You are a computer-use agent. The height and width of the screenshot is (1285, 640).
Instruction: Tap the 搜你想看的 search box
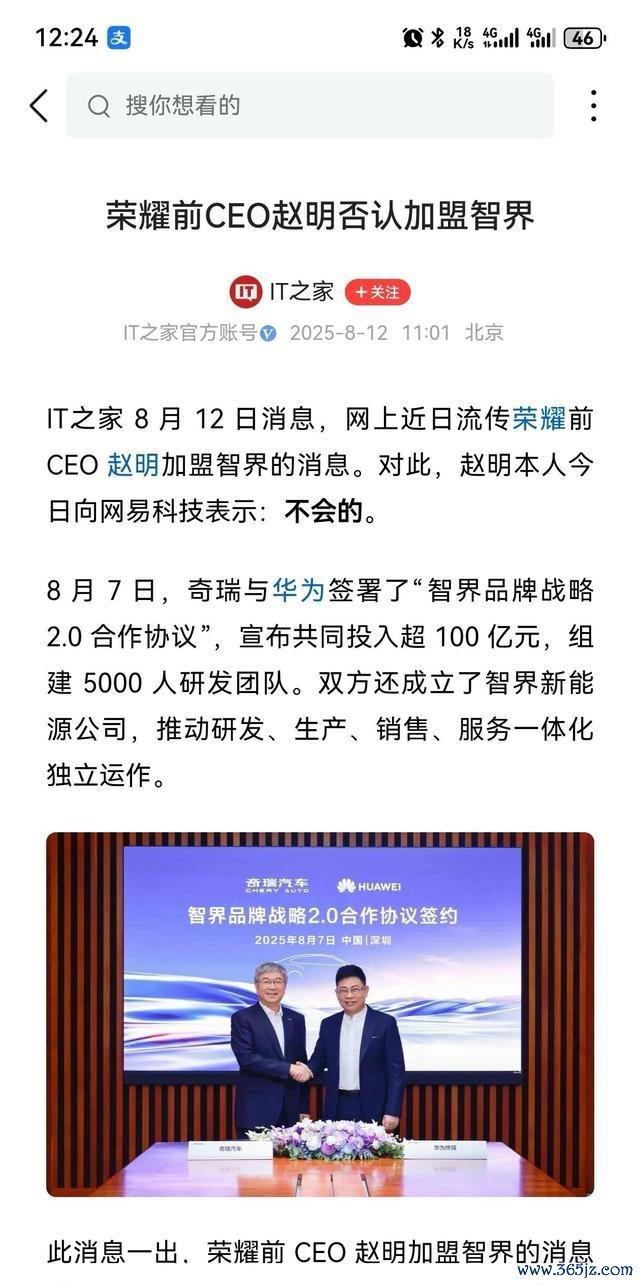point(310,105)
